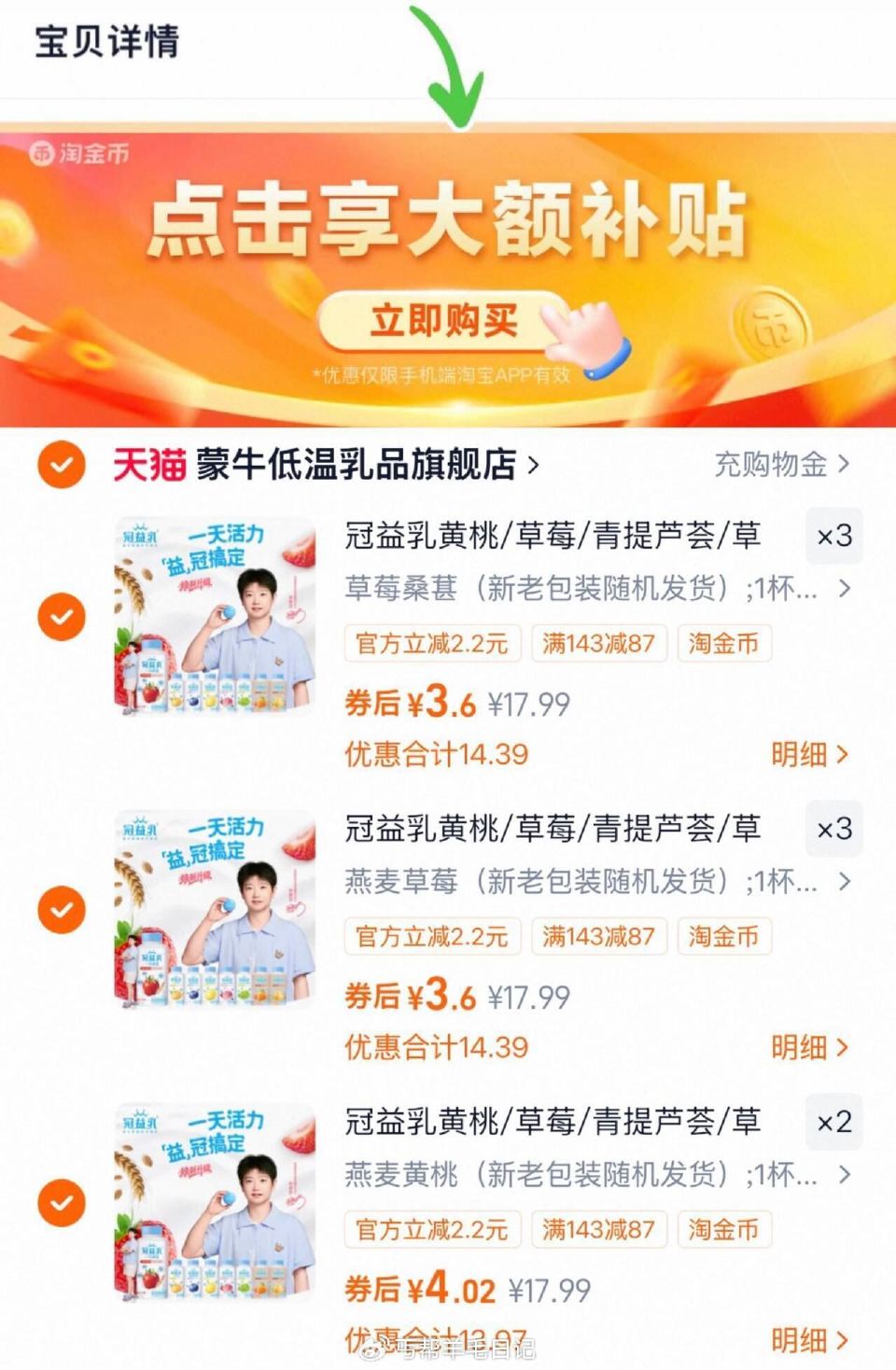
Task: Click the 天猫 logo next to store name
Action: click(x=149, y=464)
